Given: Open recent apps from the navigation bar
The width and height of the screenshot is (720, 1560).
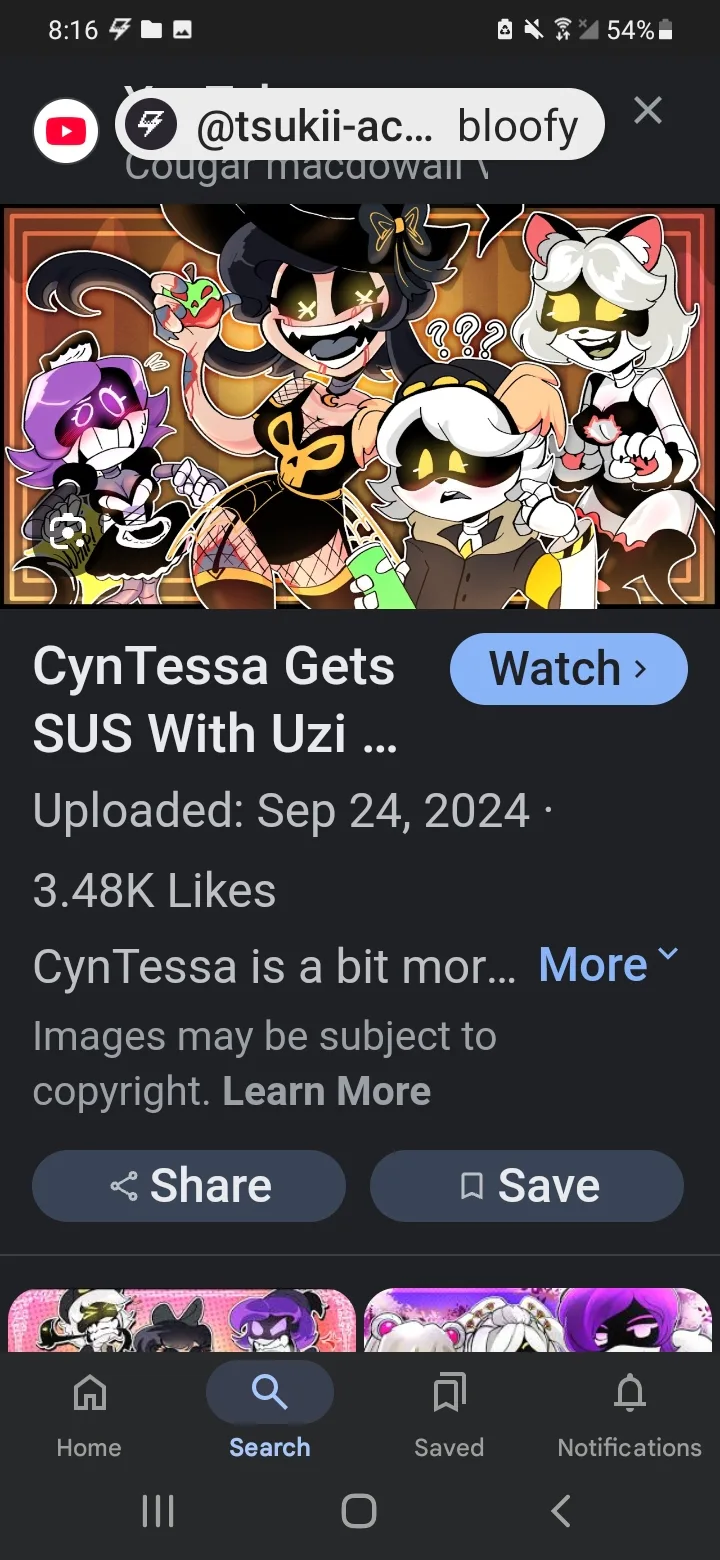Looking at the screenshot, I should [157, 1511].
